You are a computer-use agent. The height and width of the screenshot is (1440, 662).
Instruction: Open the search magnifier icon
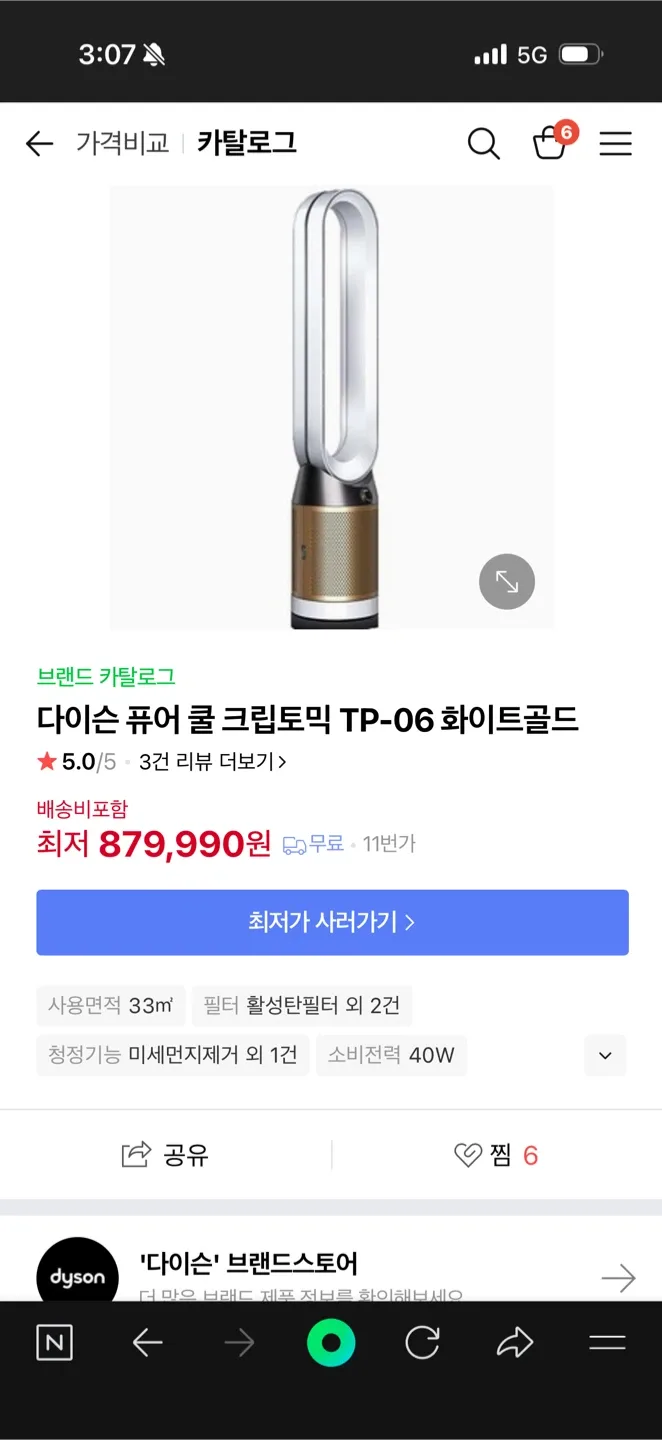pos(483,144)
